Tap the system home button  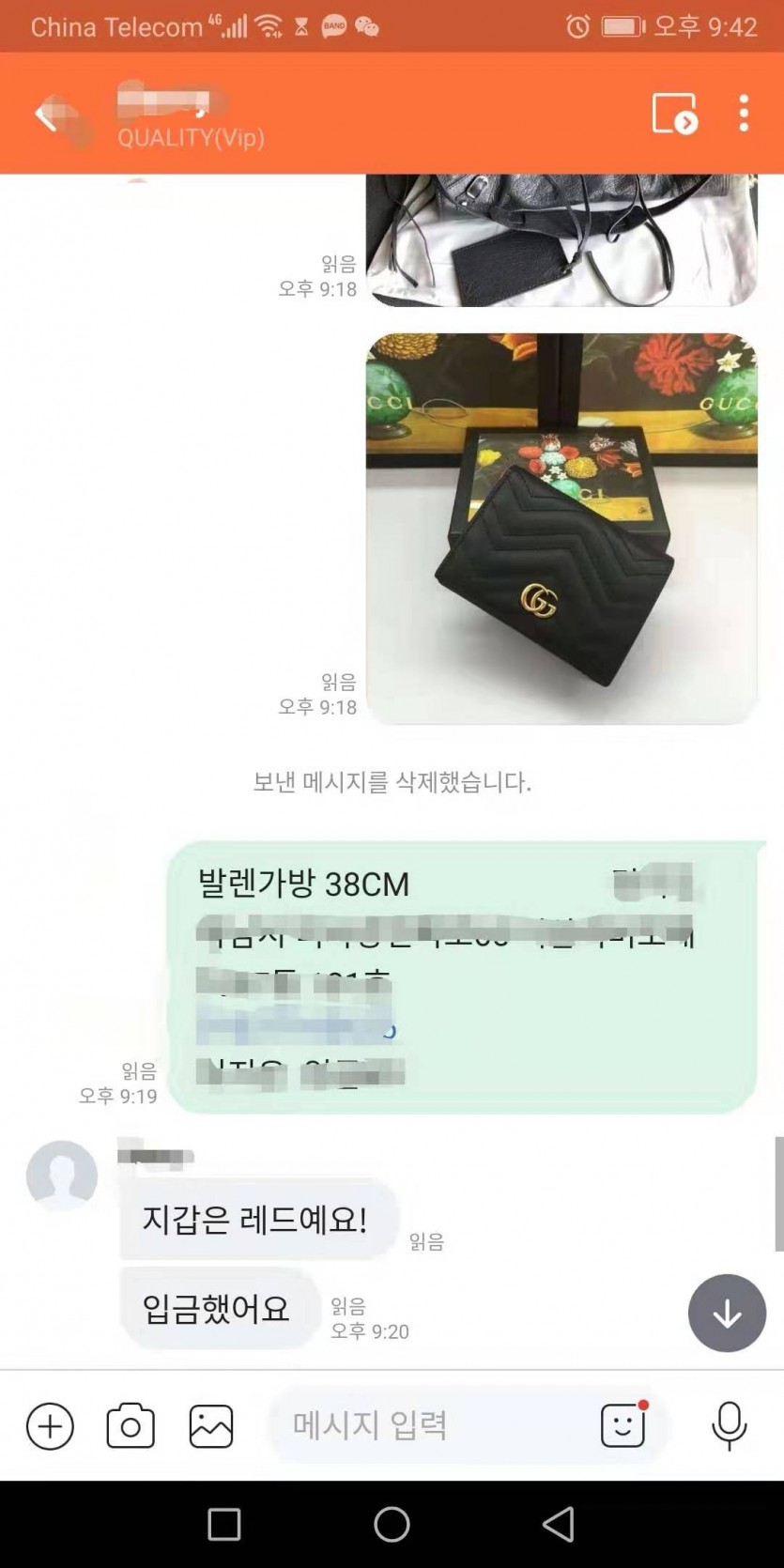pos(392,1524)
